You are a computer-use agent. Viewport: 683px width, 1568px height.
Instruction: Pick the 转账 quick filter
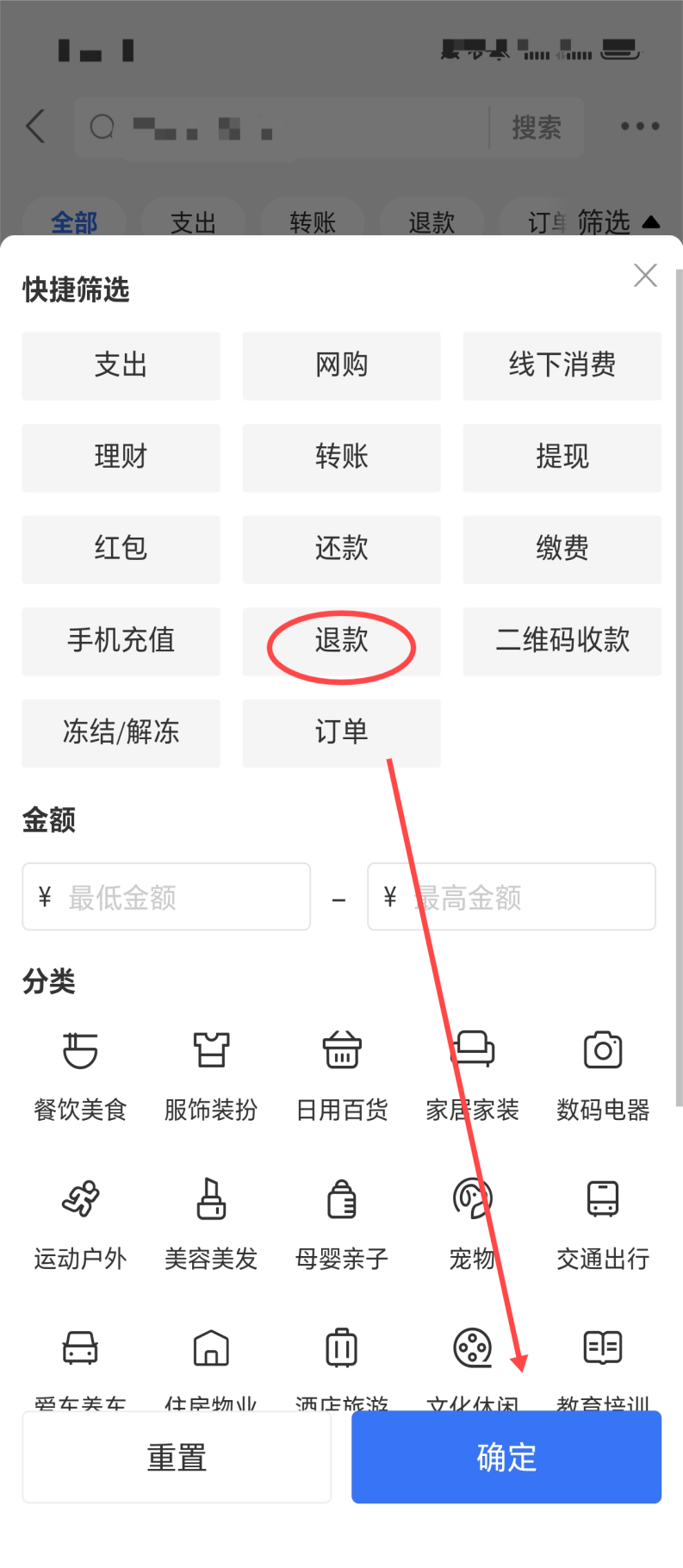tap(341, 457)
